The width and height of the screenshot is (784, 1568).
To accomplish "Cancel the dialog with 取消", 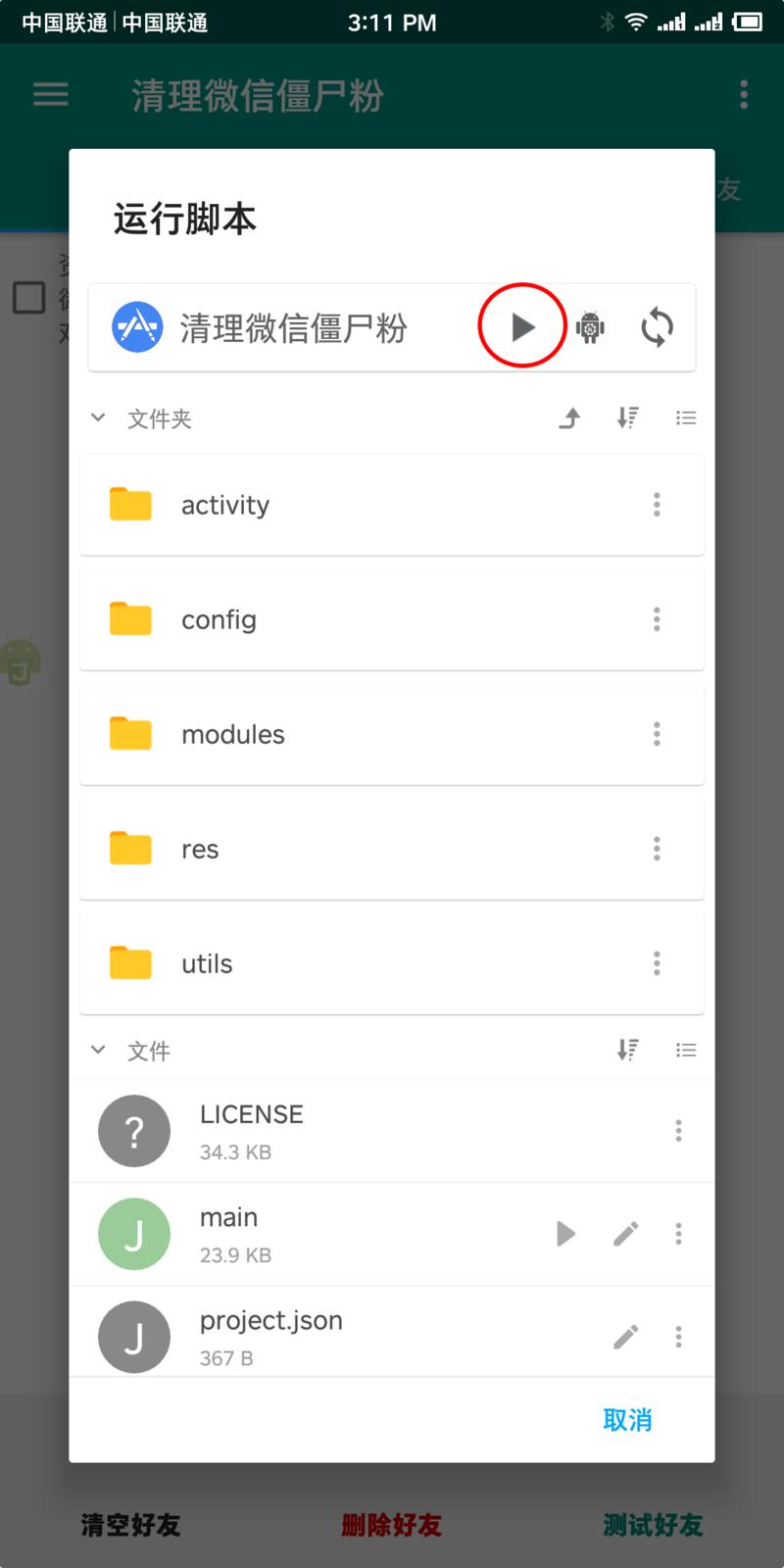I will [627, 1419].
